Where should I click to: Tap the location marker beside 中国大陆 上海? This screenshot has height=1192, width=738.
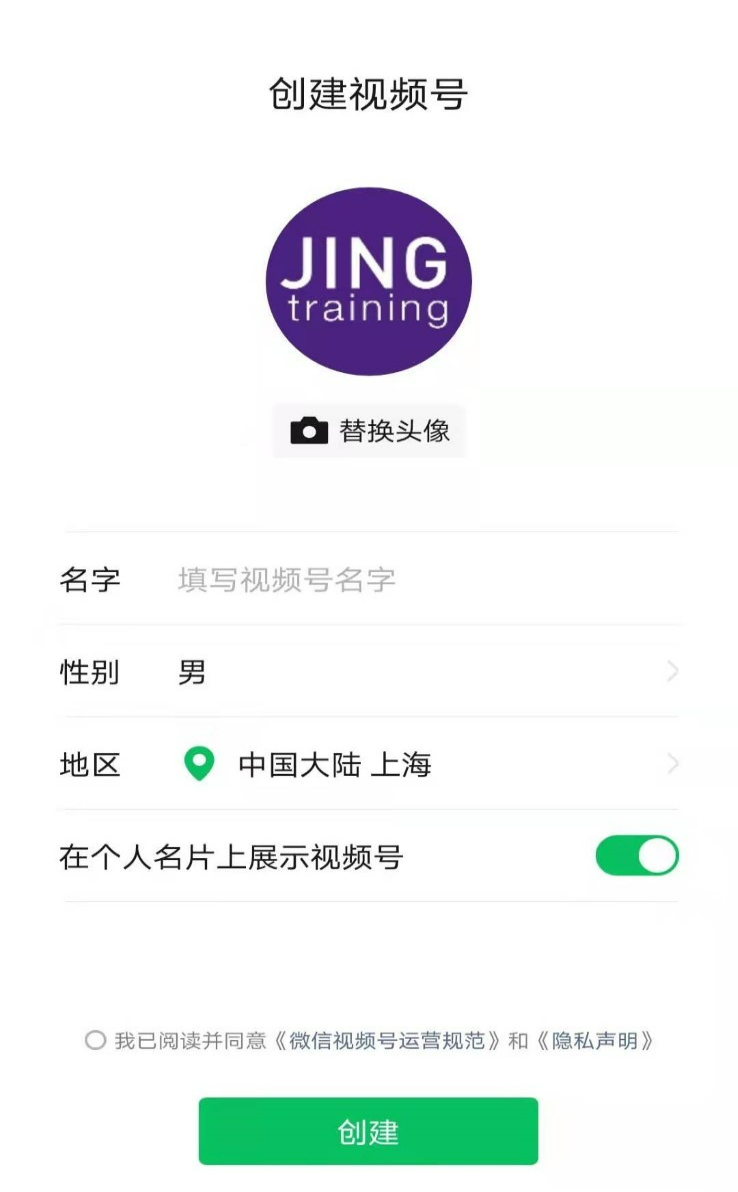200,764
